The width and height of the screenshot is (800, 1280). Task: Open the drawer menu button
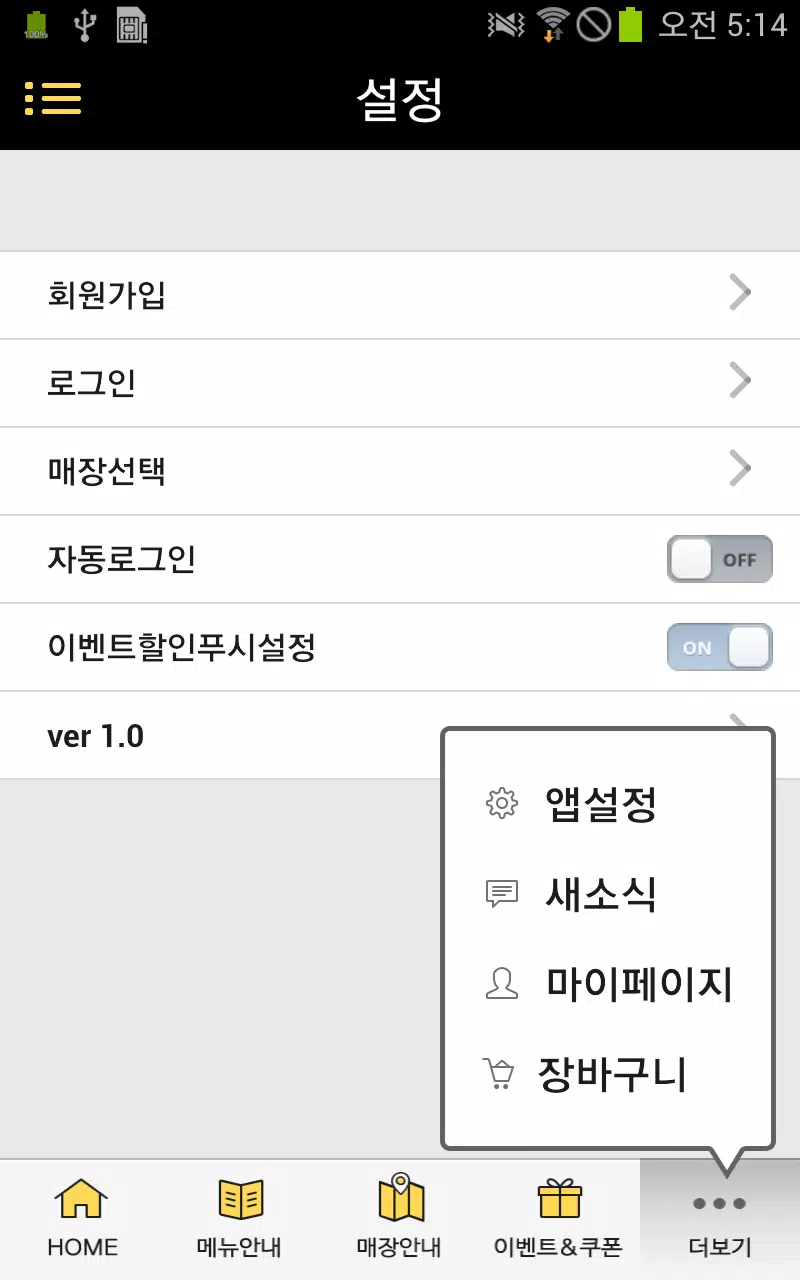click(x=53, y=98)
